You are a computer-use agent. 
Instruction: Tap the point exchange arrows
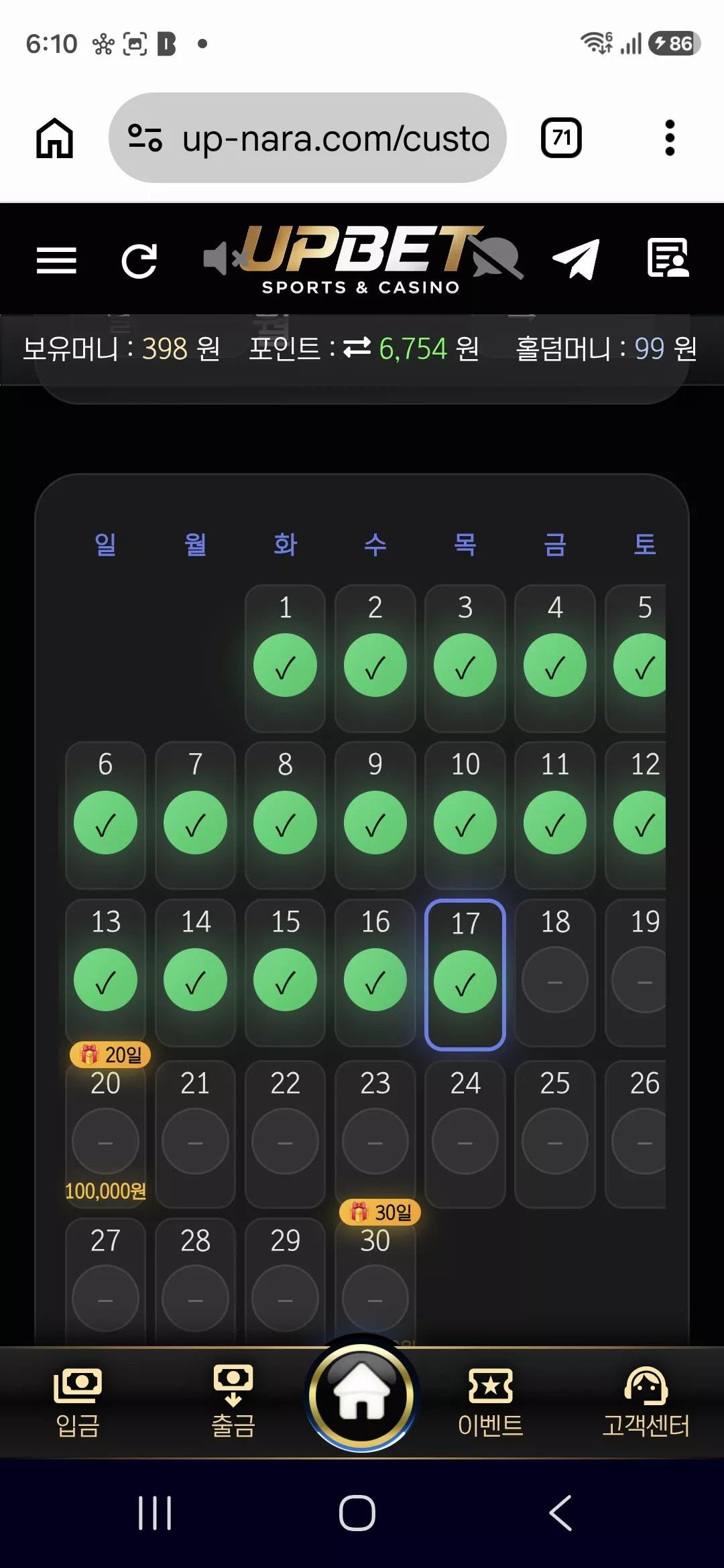pos(357,347)
